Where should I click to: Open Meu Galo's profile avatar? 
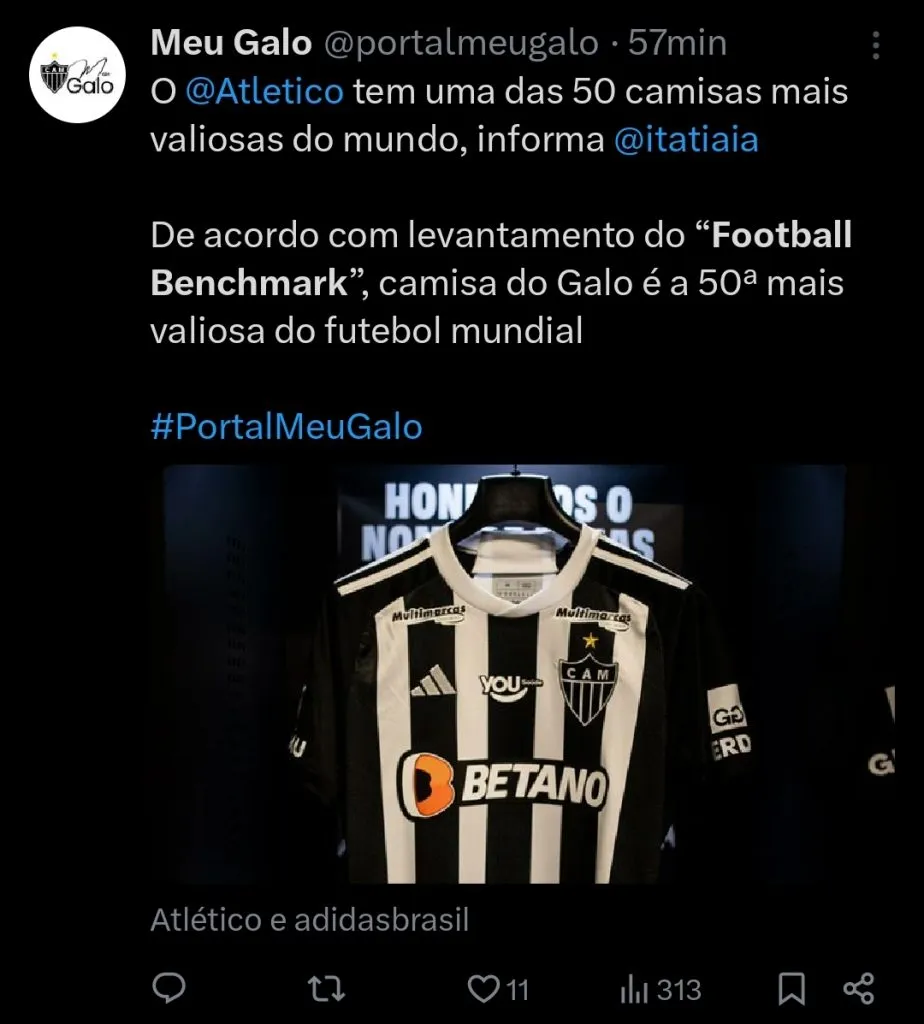pos(75,65)
